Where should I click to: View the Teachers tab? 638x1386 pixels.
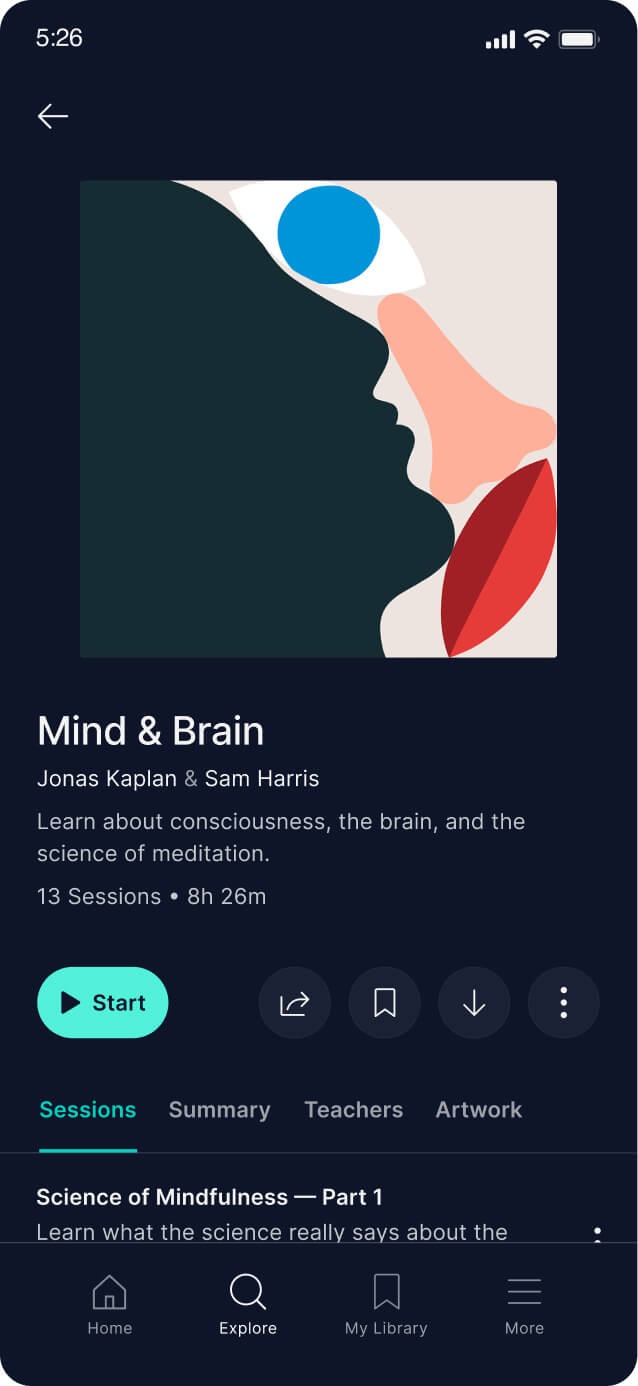point(353,1109)
